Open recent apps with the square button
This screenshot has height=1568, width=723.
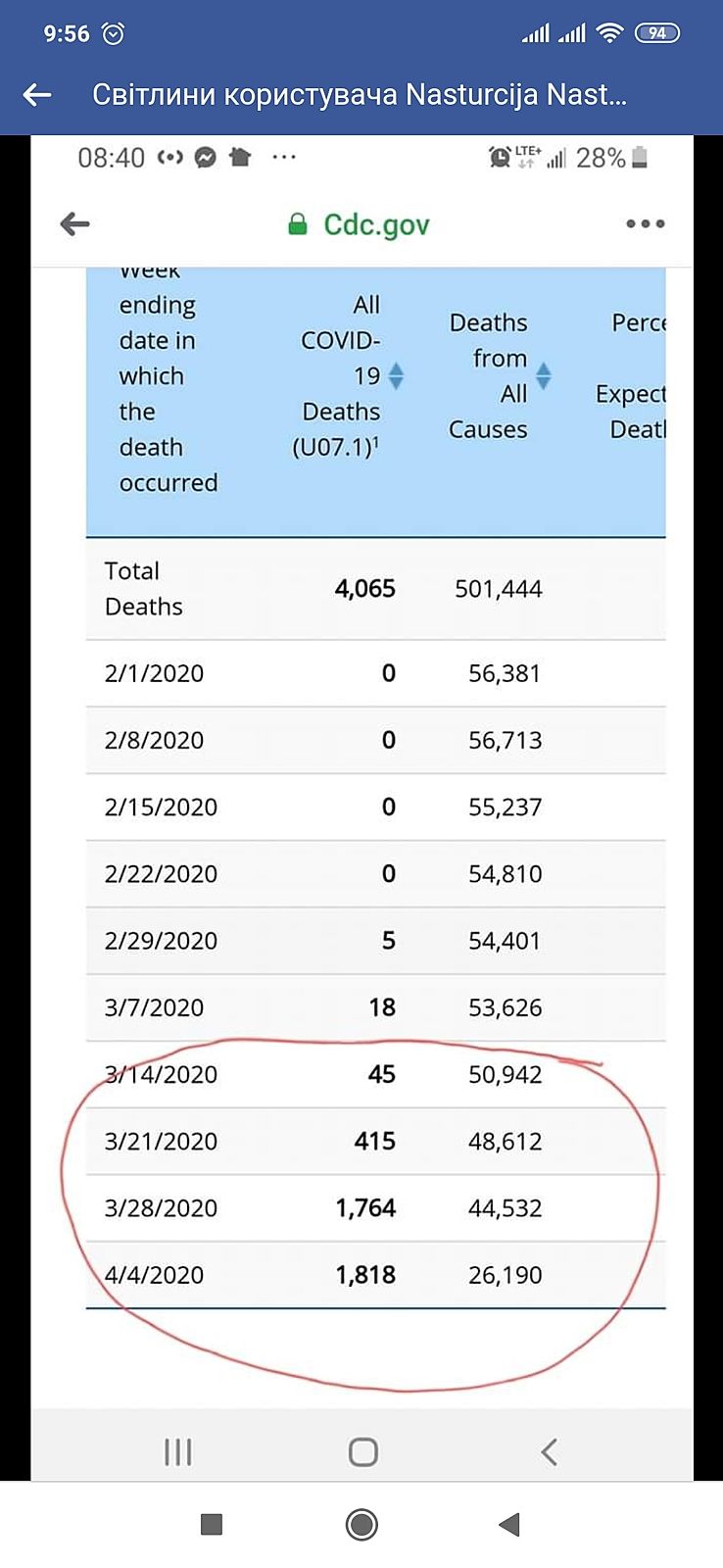[212, 1524]
